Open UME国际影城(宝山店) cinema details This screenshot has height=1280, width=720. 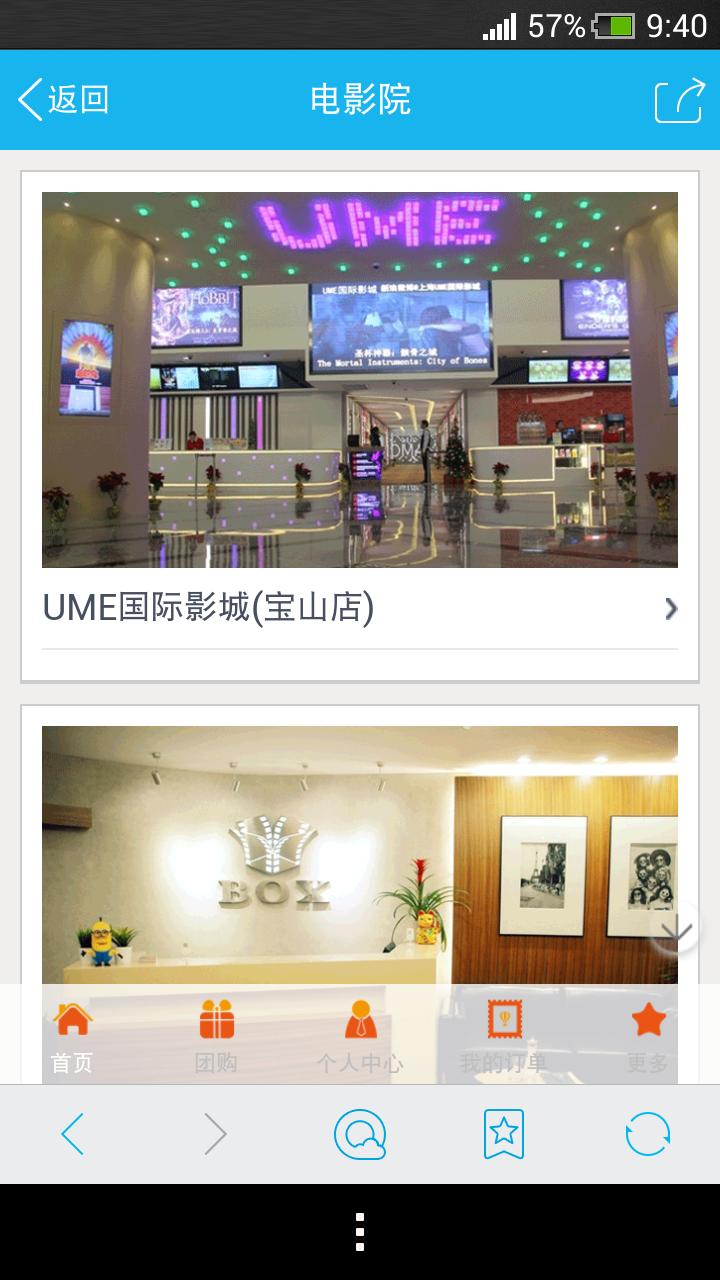click(x=360, y=608)
